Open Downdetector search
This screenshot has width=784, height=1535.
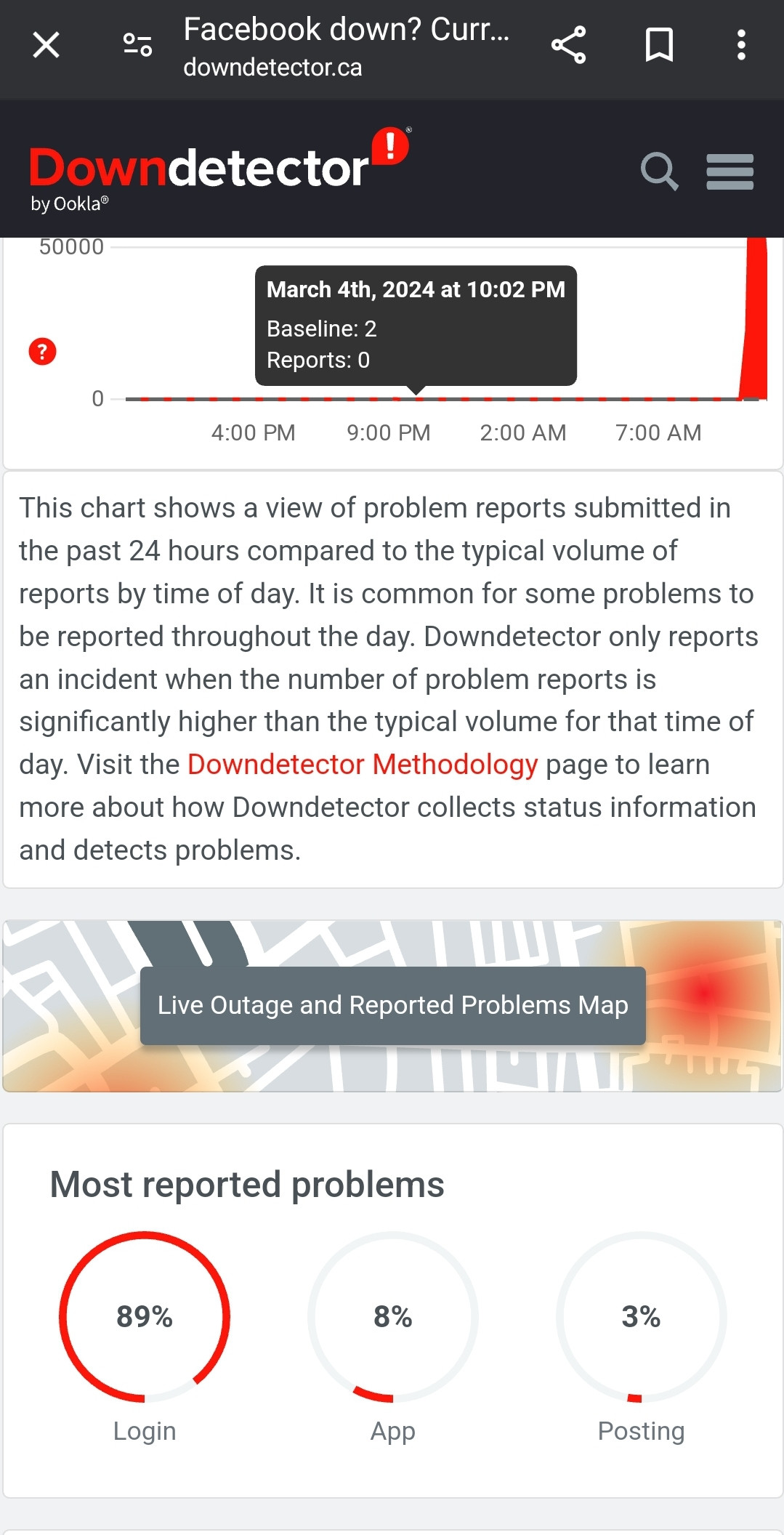tap(659, 172)
